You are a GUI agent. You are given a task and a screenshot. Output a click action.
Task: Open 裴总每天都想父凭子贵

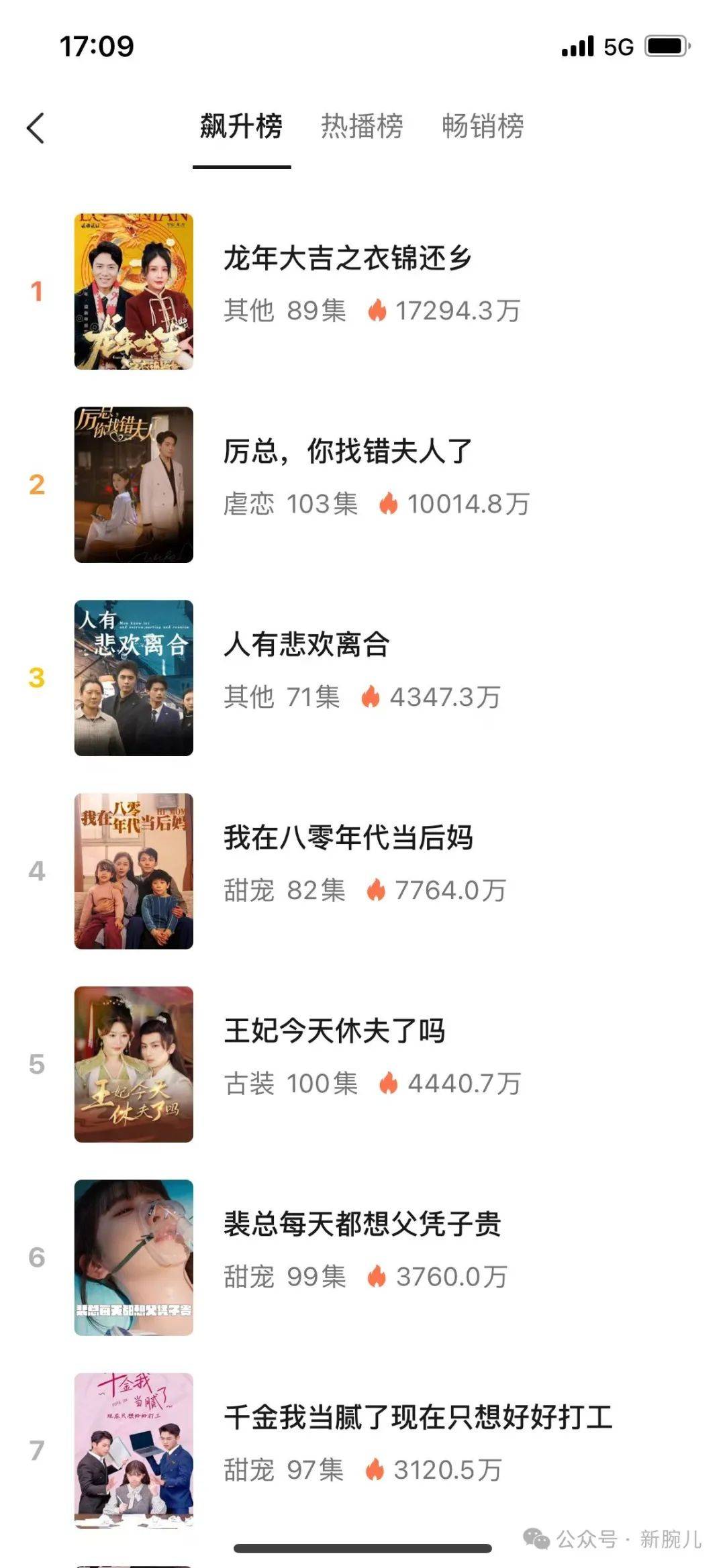[x=362, y=1224]
